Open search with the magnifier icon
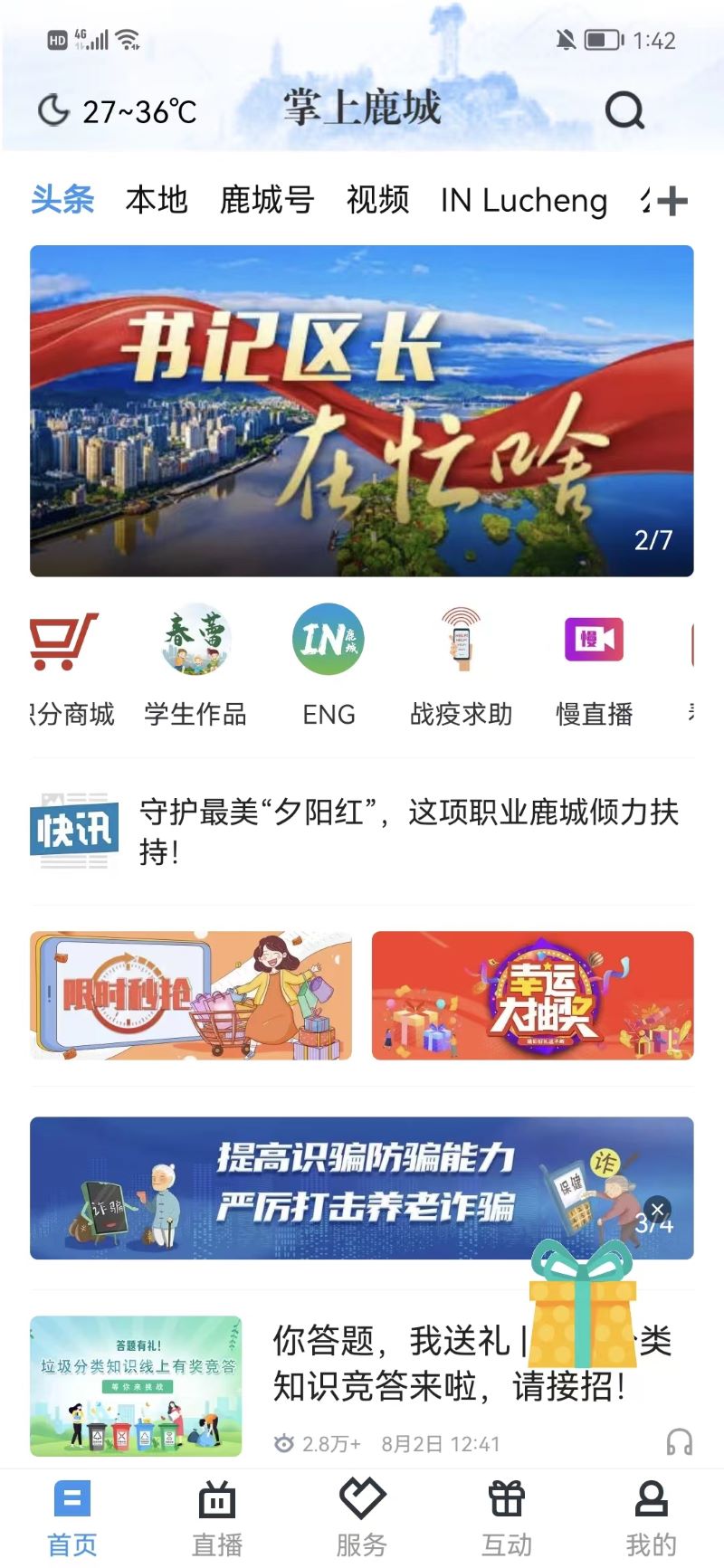 (x=623, y=110)
